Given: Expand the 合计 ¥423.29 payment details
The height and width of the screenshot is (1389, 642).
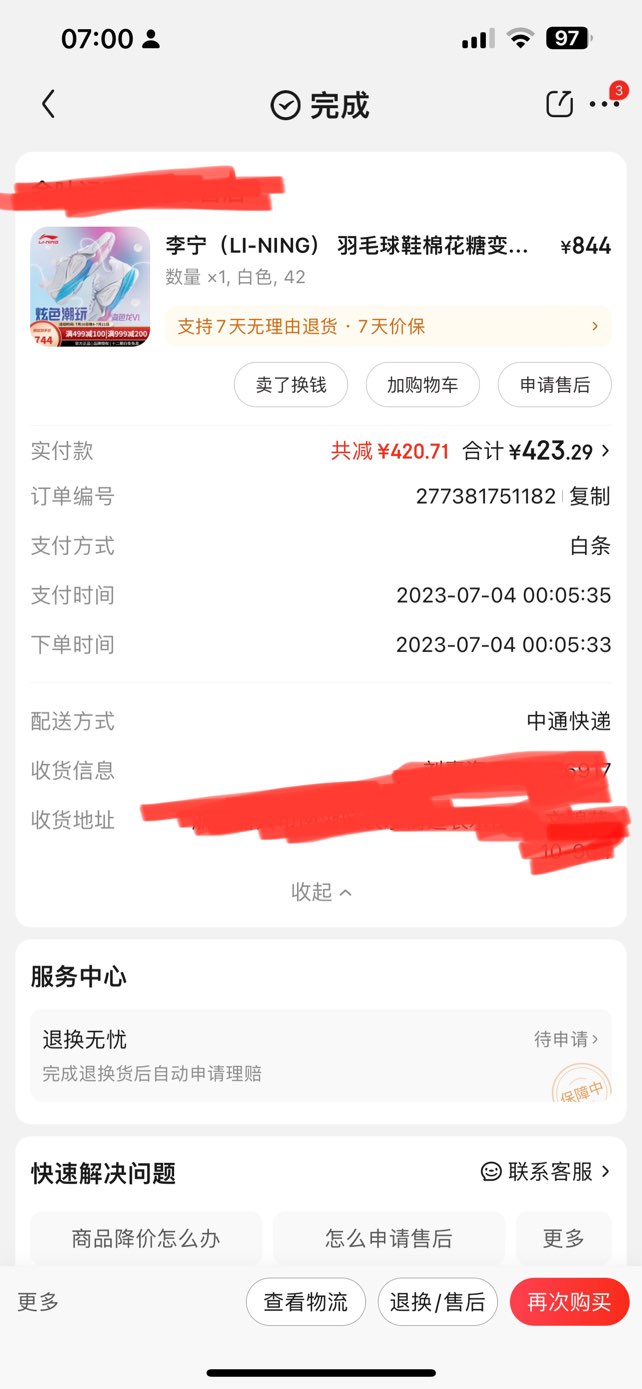Looking at the screenshot, I should pos(536,452).
